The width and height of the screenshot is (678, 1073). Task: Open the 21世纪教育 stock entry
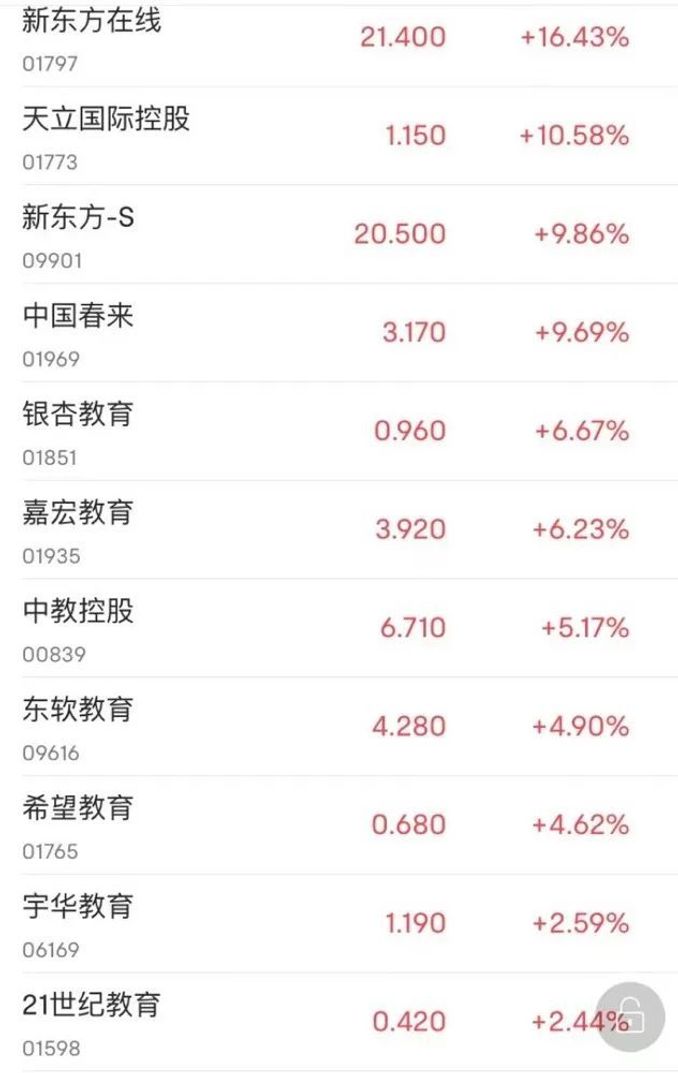click(91, 1005)
